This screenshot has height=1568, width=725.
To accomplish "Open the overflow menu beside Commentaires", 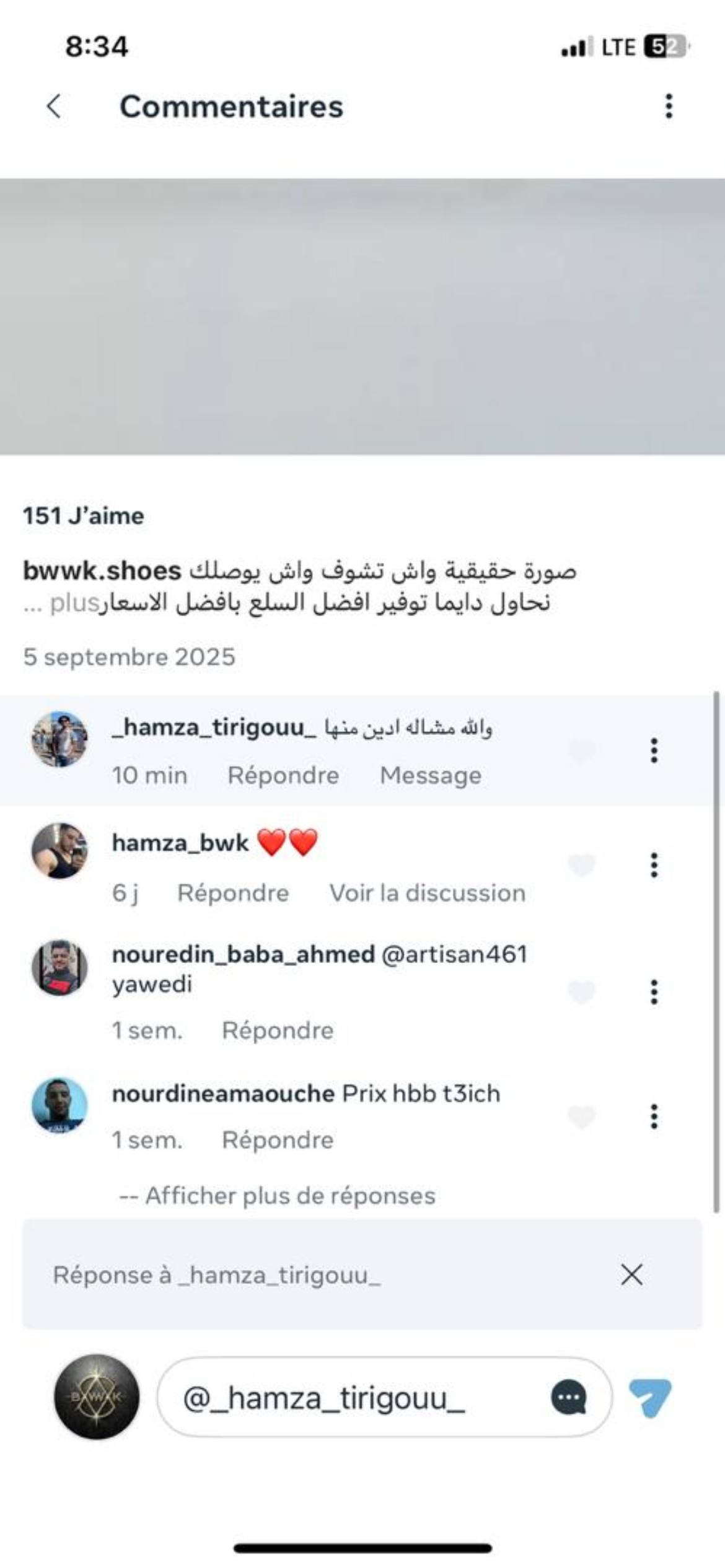I will [669, 107].
